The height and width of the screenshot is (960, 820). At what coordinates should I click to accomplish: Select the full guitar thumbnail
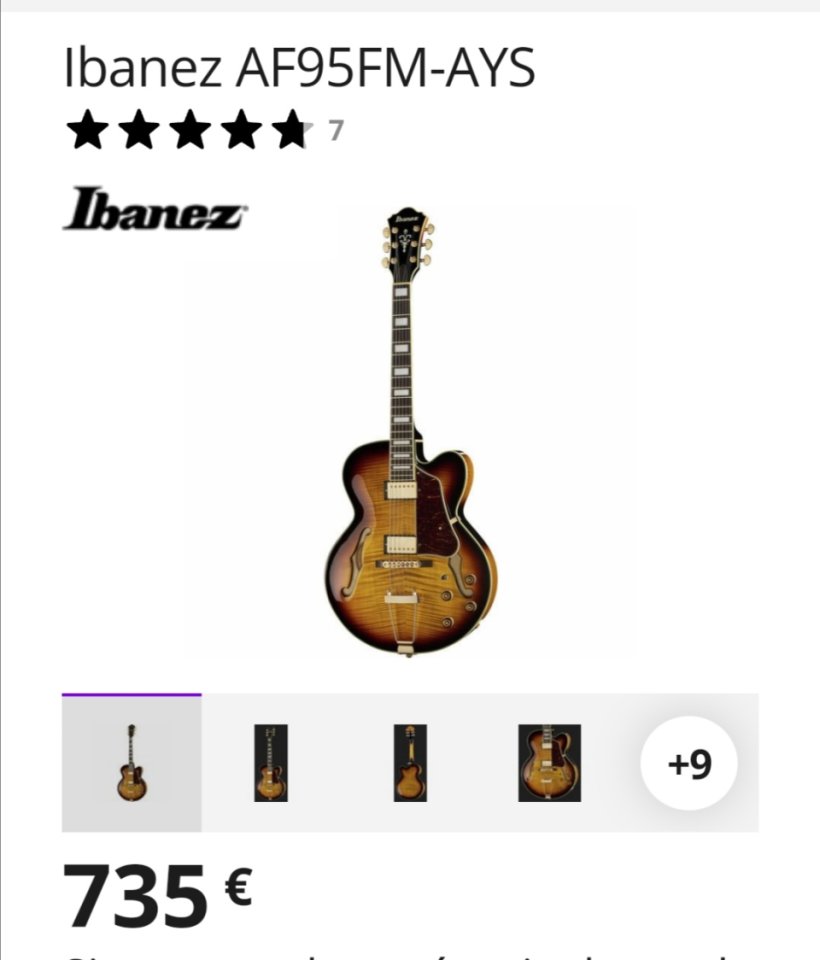coord(132,762)
